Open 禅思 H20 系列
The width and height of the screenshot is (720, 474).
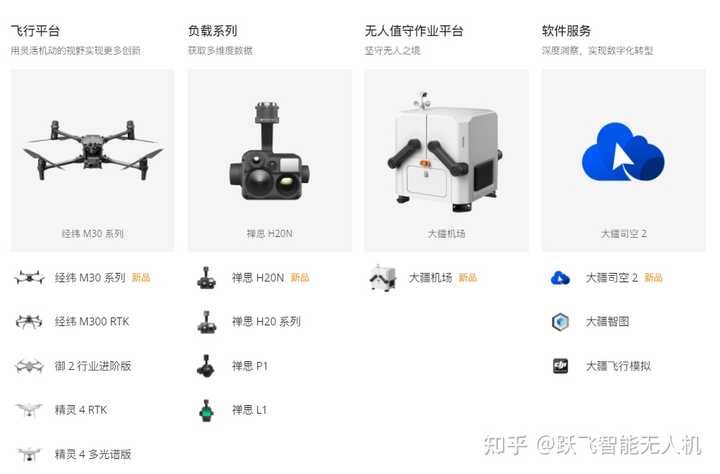[x=248, y=322]
